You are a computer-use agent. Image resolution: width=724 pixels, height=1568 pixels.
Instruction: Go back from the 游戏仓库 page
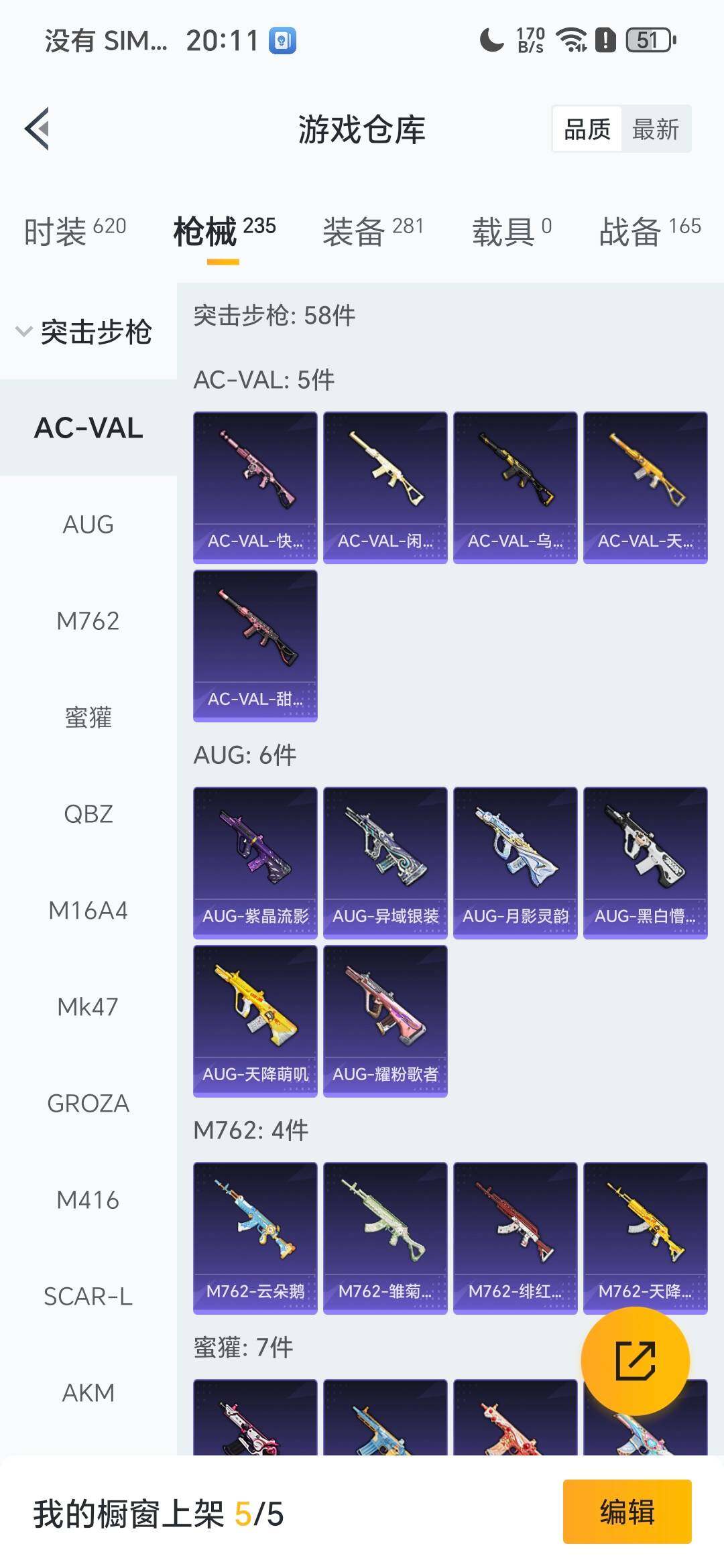[x=38, y=129]
